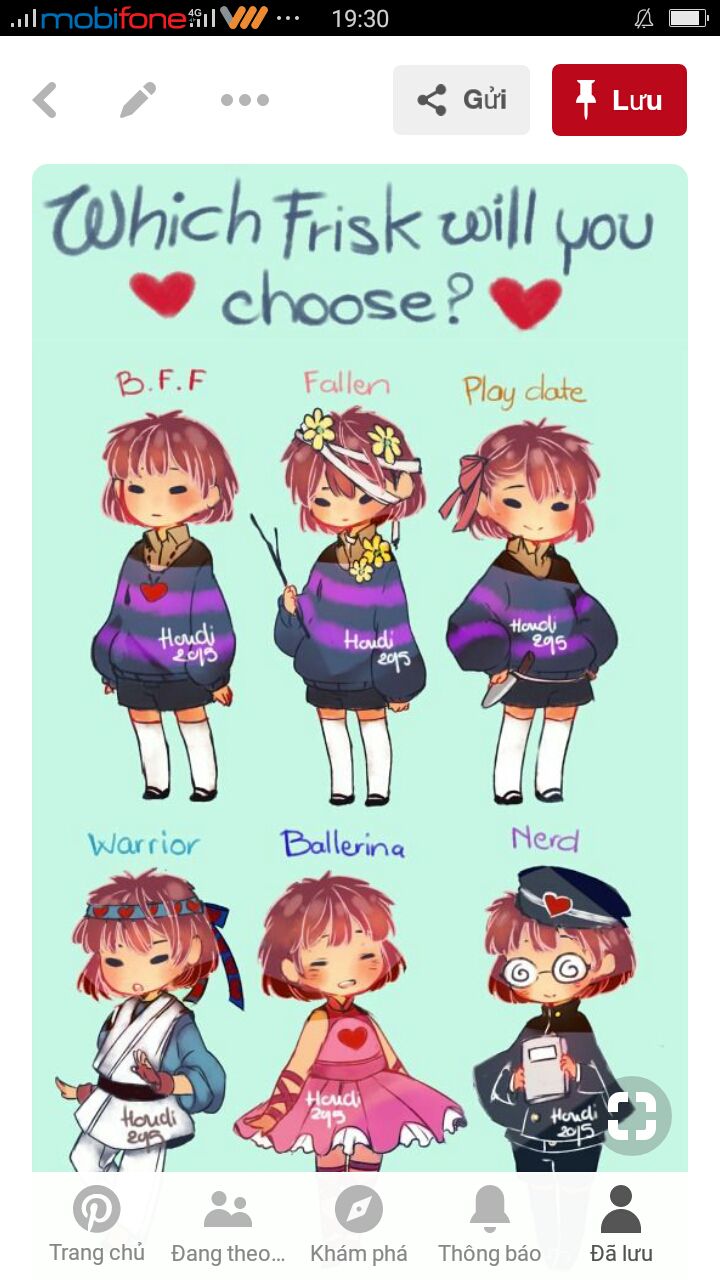Open the Đang theo dõi tab
The height and width of the screenshot is (1280, 720).
(228, 1225)
